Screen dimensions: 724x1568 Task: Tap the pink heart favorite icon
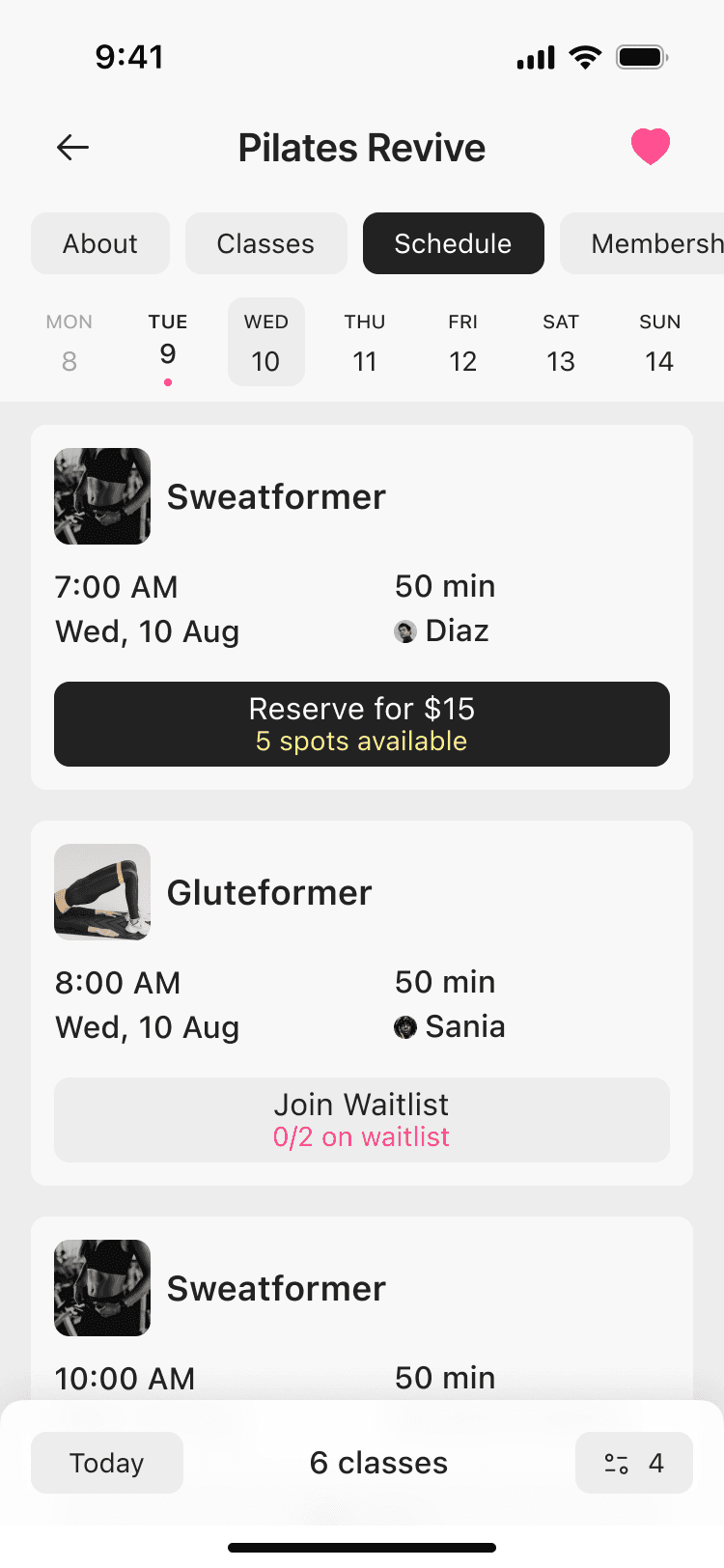point(650,147)
